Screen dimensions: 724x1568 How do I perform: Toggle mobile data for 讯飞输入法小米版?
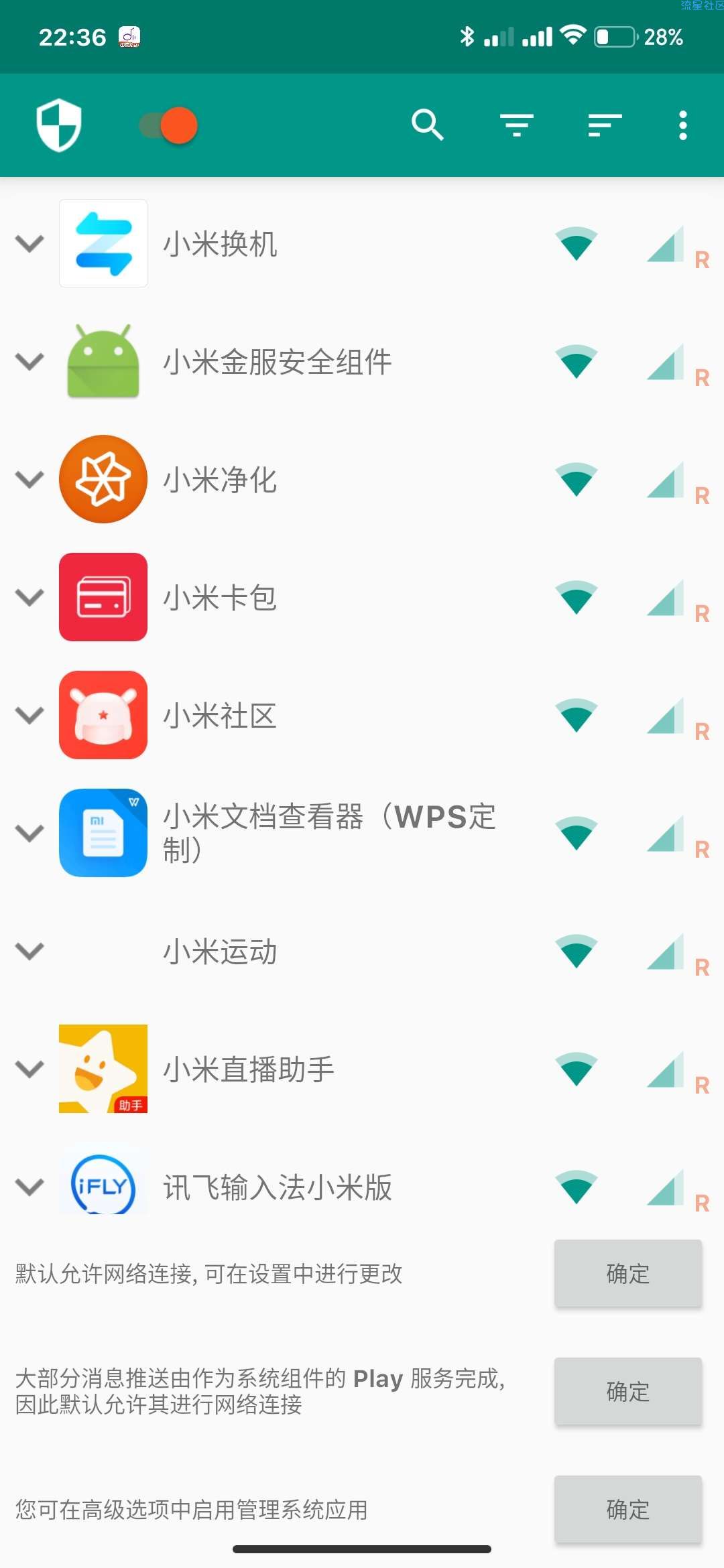(665, 1187)
